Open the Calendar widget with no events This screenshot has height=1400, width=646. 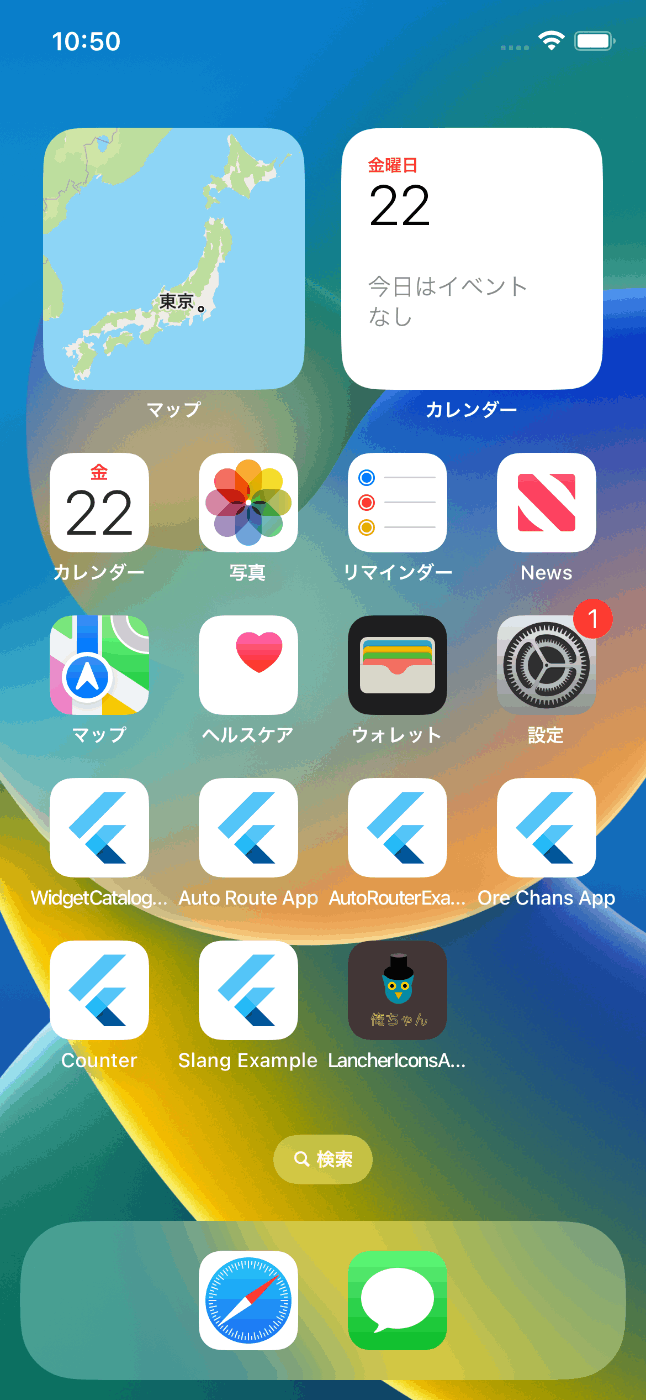(x=472, y=258)
